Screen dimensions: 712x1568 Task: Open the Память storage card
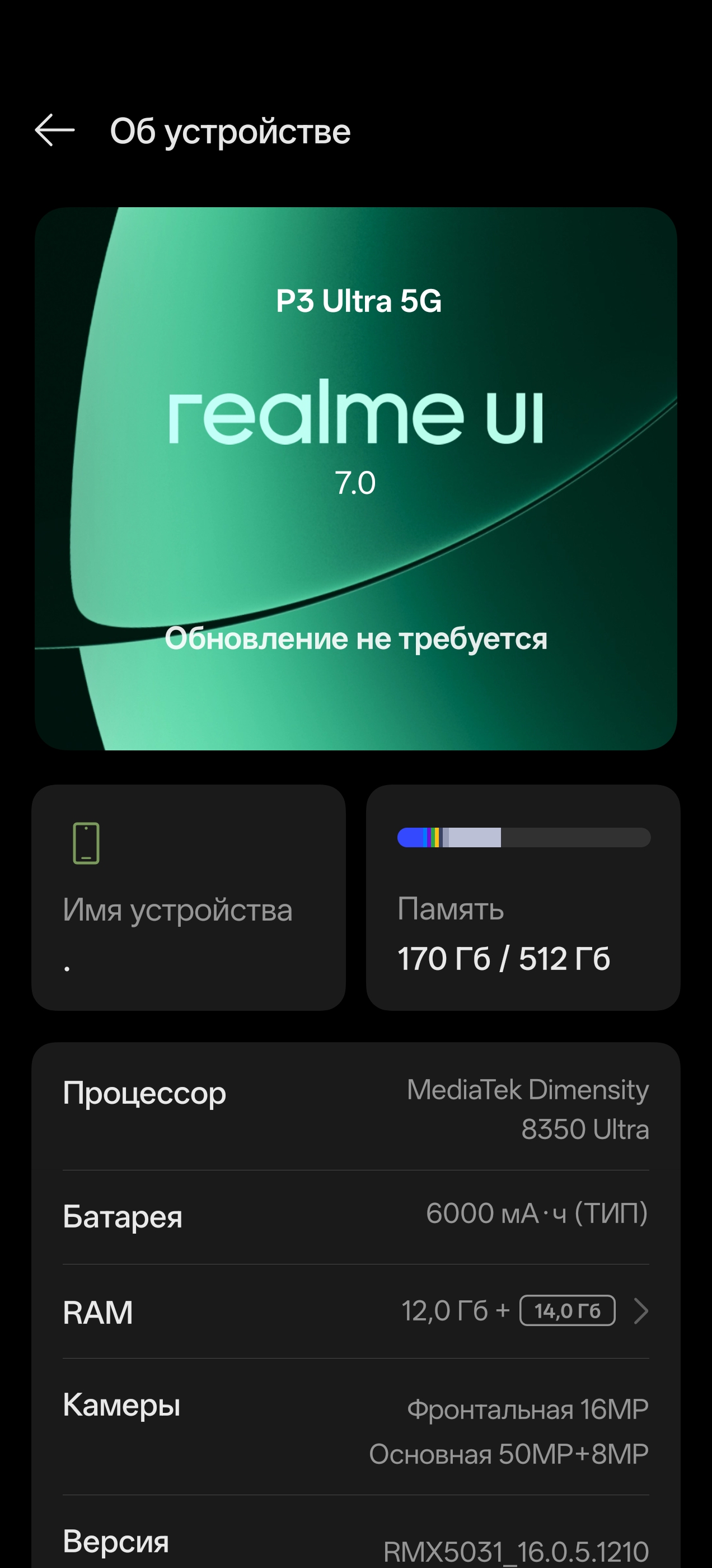[x=523, y=897]
